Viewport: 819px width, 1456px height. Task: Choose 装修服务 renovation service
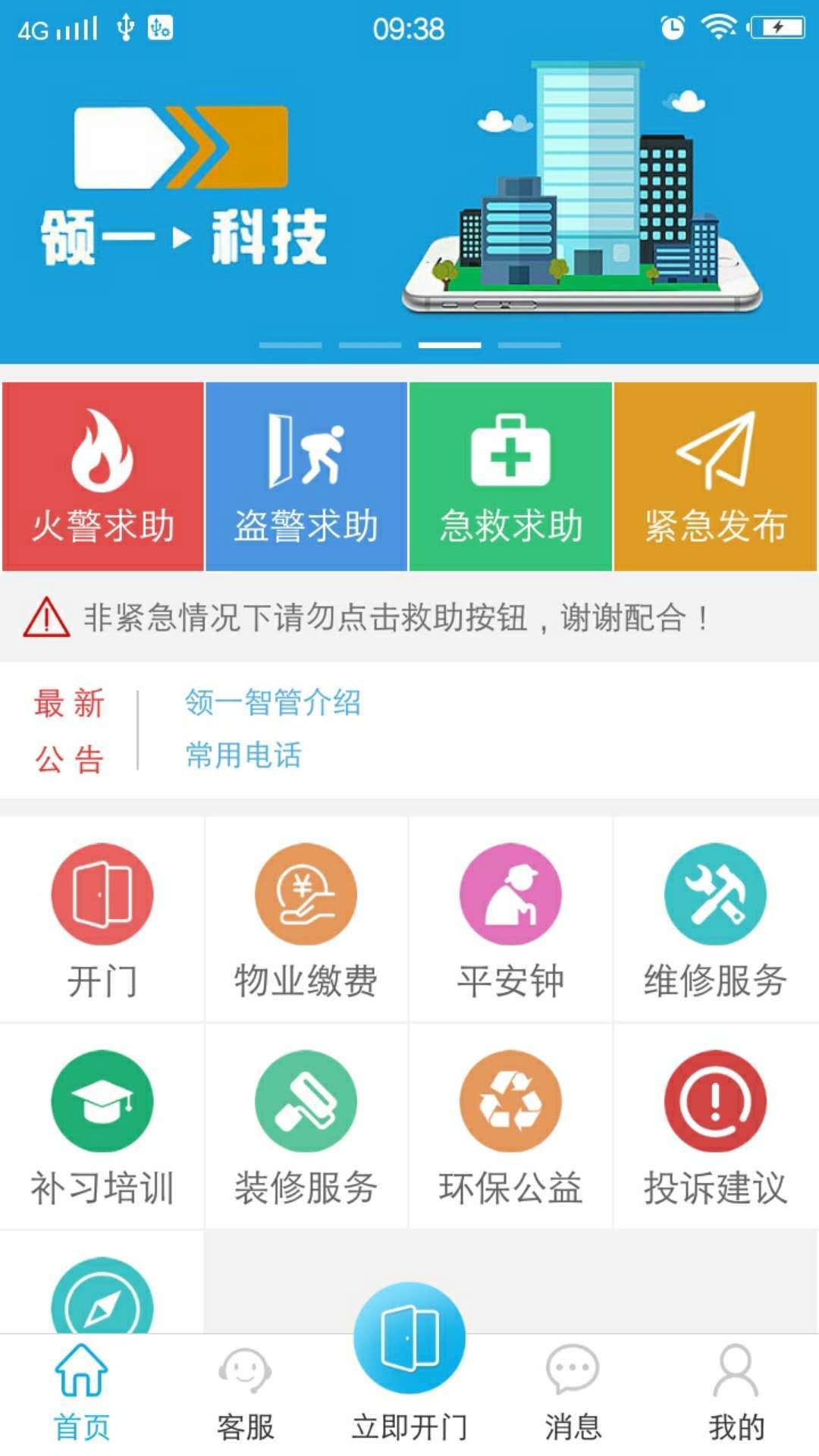306,1127
